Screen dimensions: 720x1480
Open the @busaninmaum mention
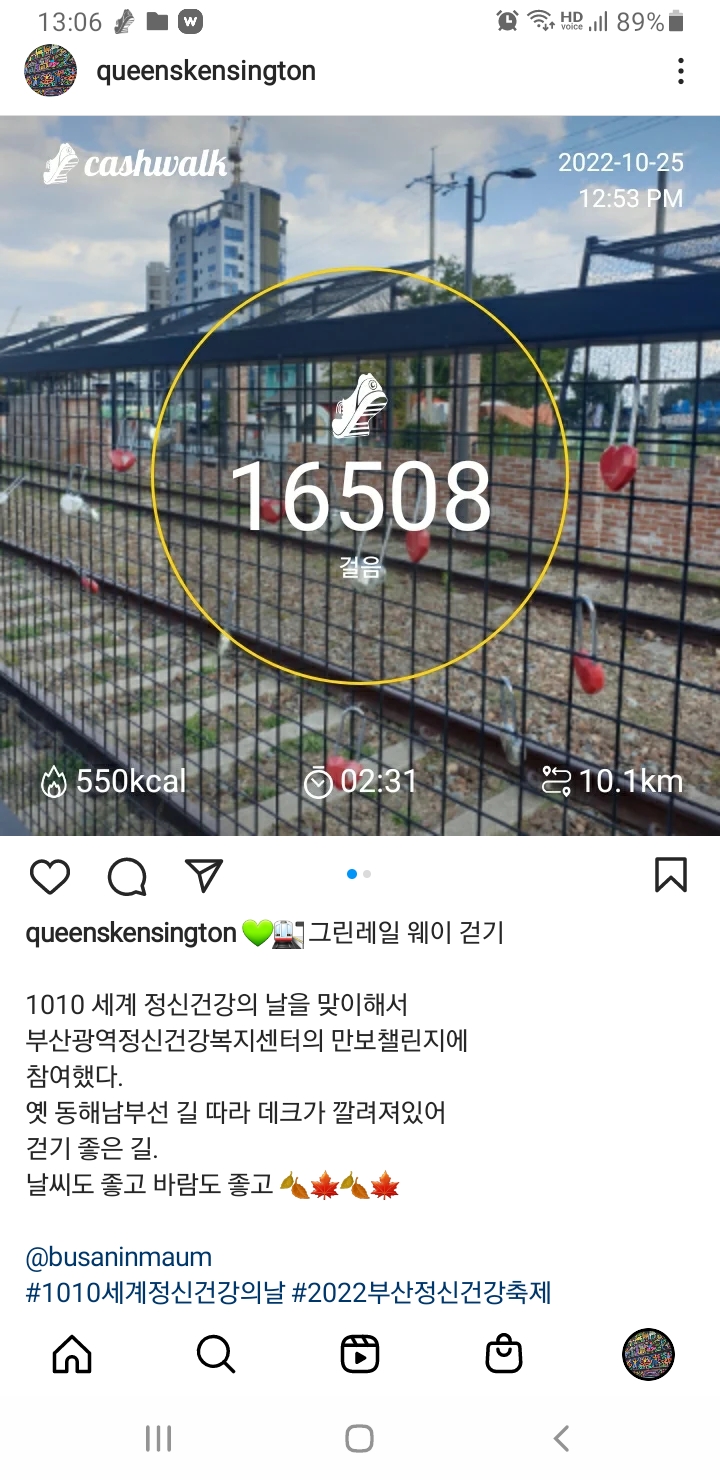pyautogui.click(x=118, y=1256)
